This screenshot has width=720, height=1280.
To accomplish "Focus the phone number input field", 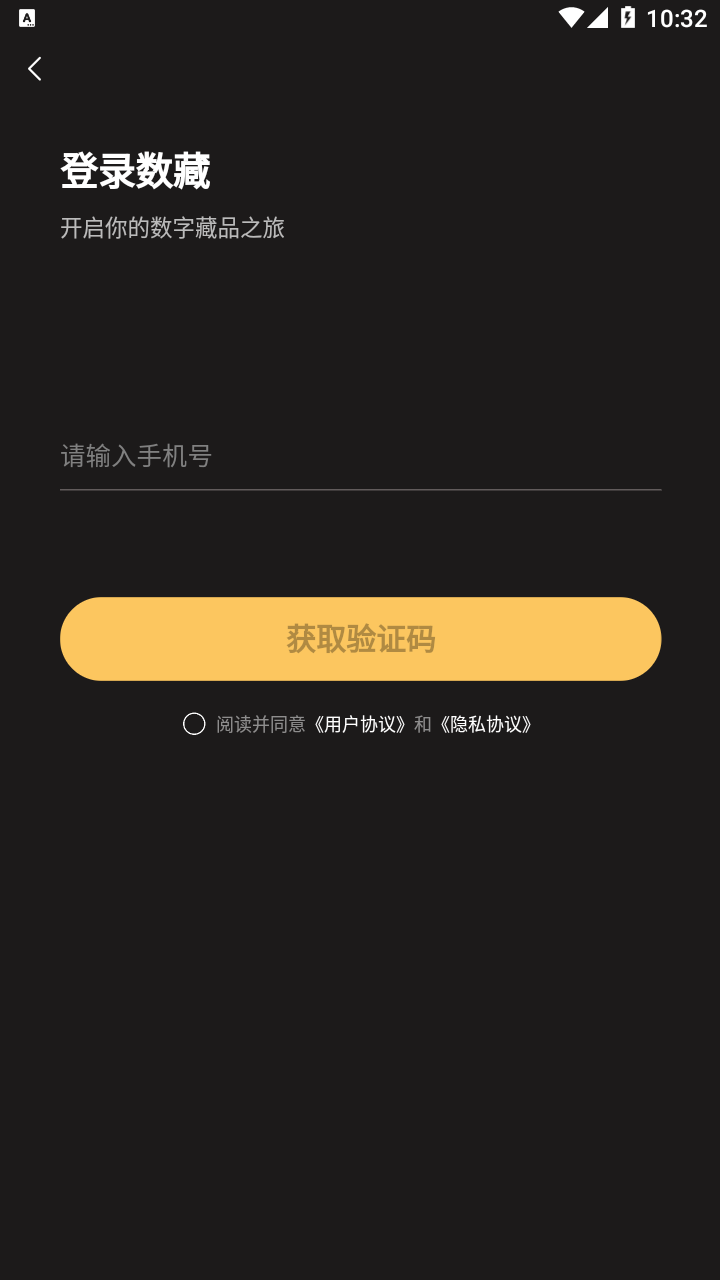I will tap(360, 457).
